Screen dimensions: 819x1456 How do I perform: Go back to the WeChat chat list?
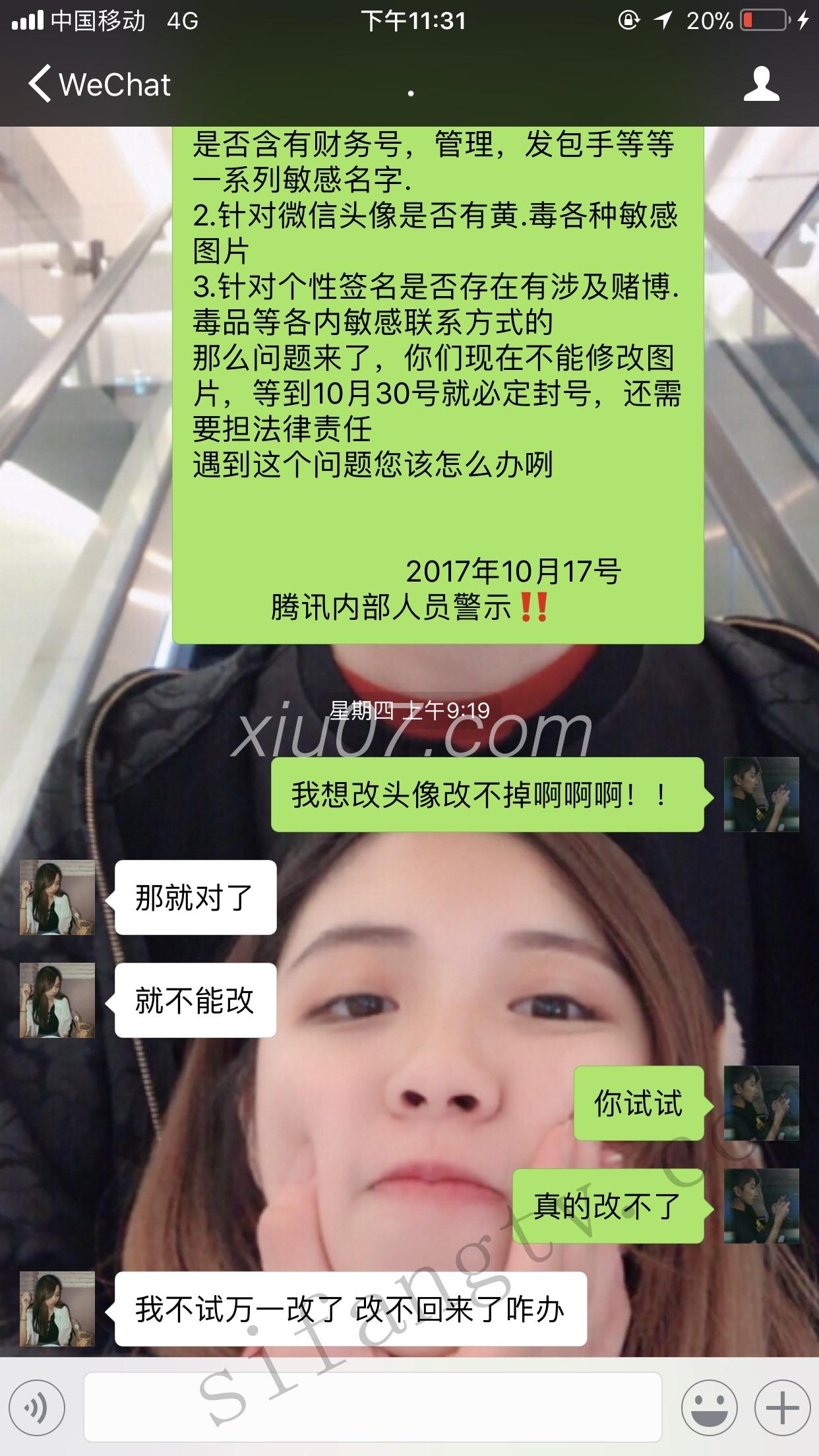(x=99, y=84)
